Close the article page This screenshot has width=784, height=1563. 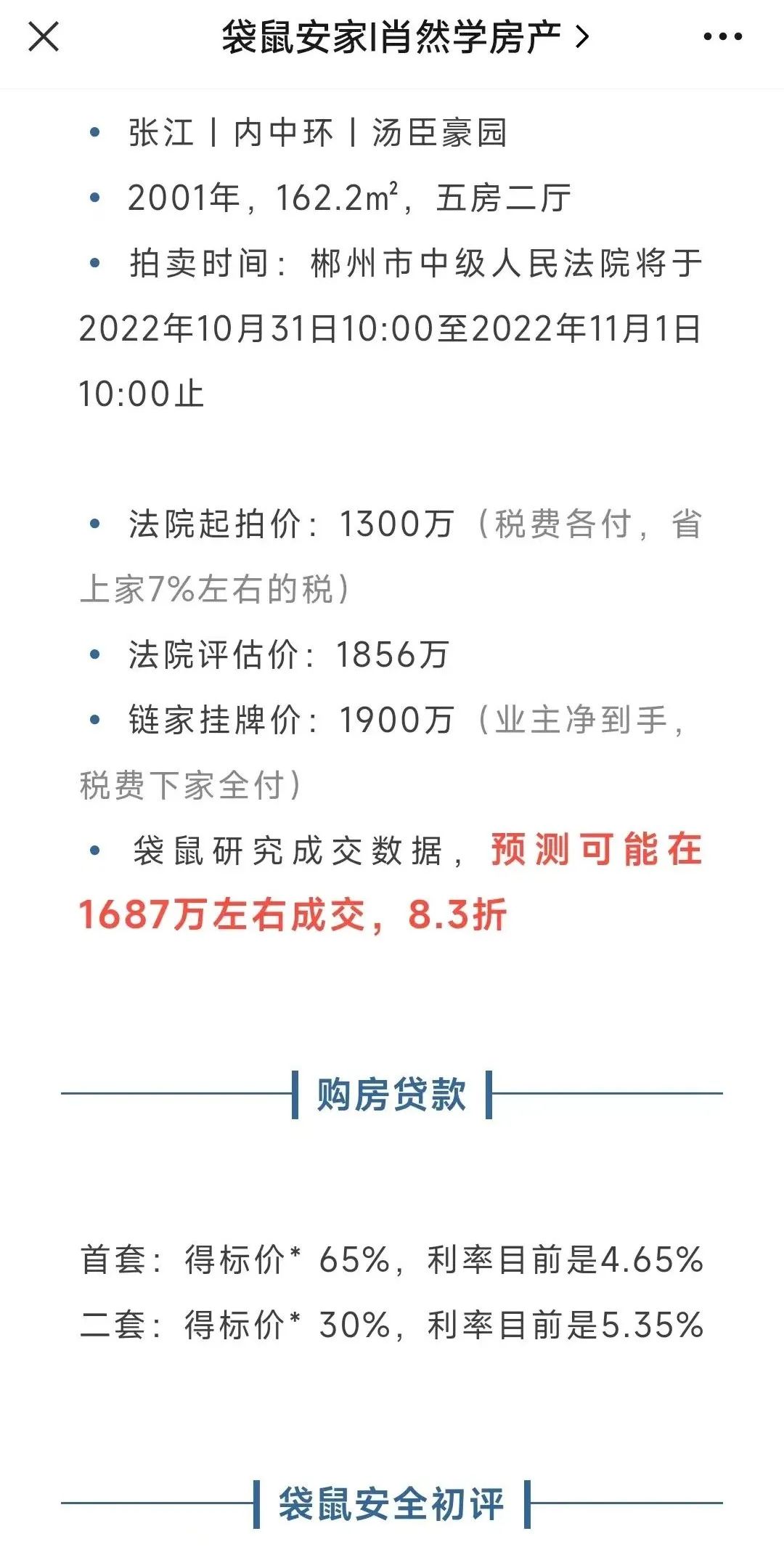click(x=44, y=36)
